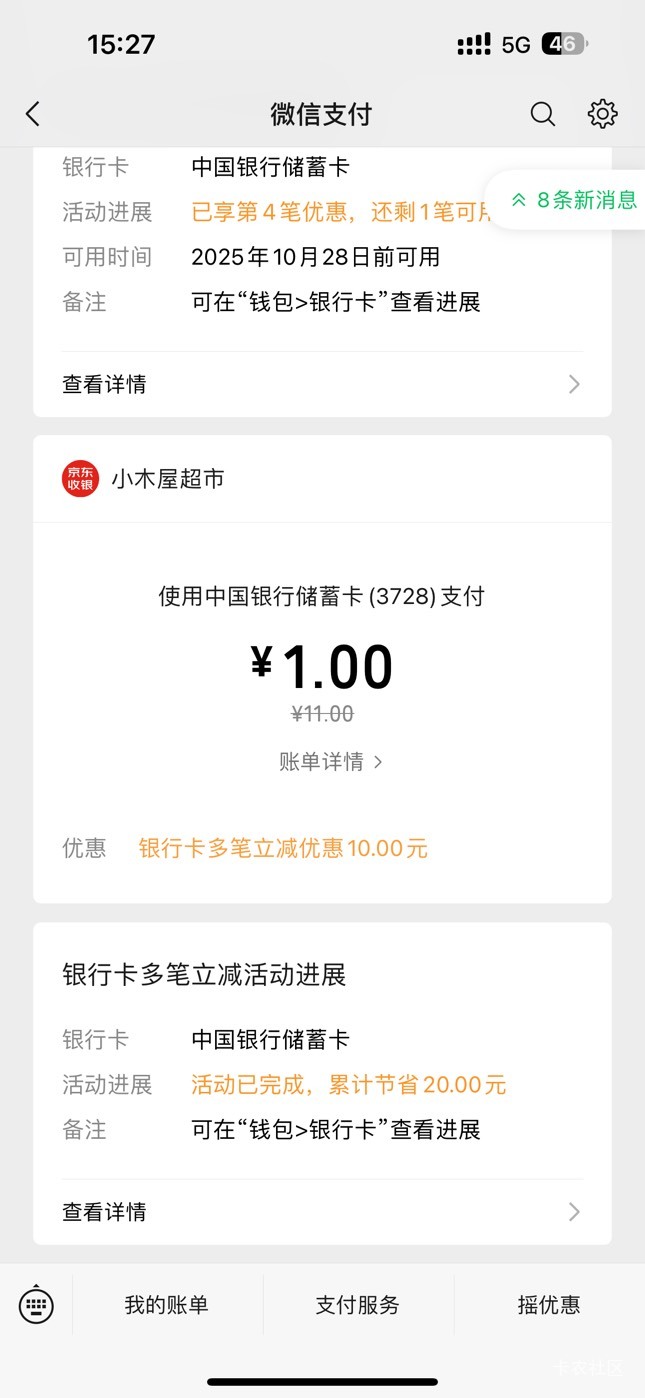View 查看详情 below 2025年10月28日前可用

(x=321, y=384)
